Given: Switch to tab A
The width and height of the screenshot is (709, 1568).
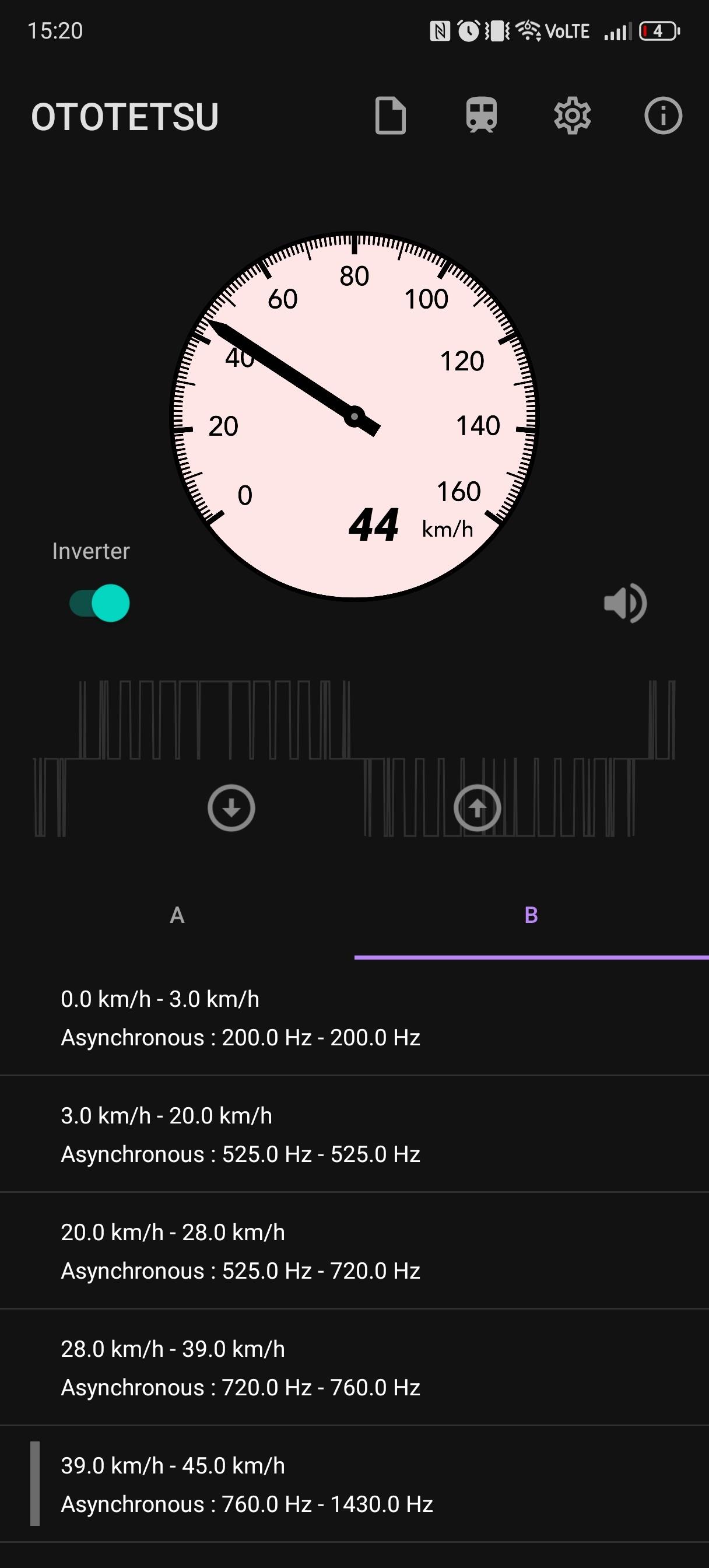Looking at the screenshot, I should 177,915.
